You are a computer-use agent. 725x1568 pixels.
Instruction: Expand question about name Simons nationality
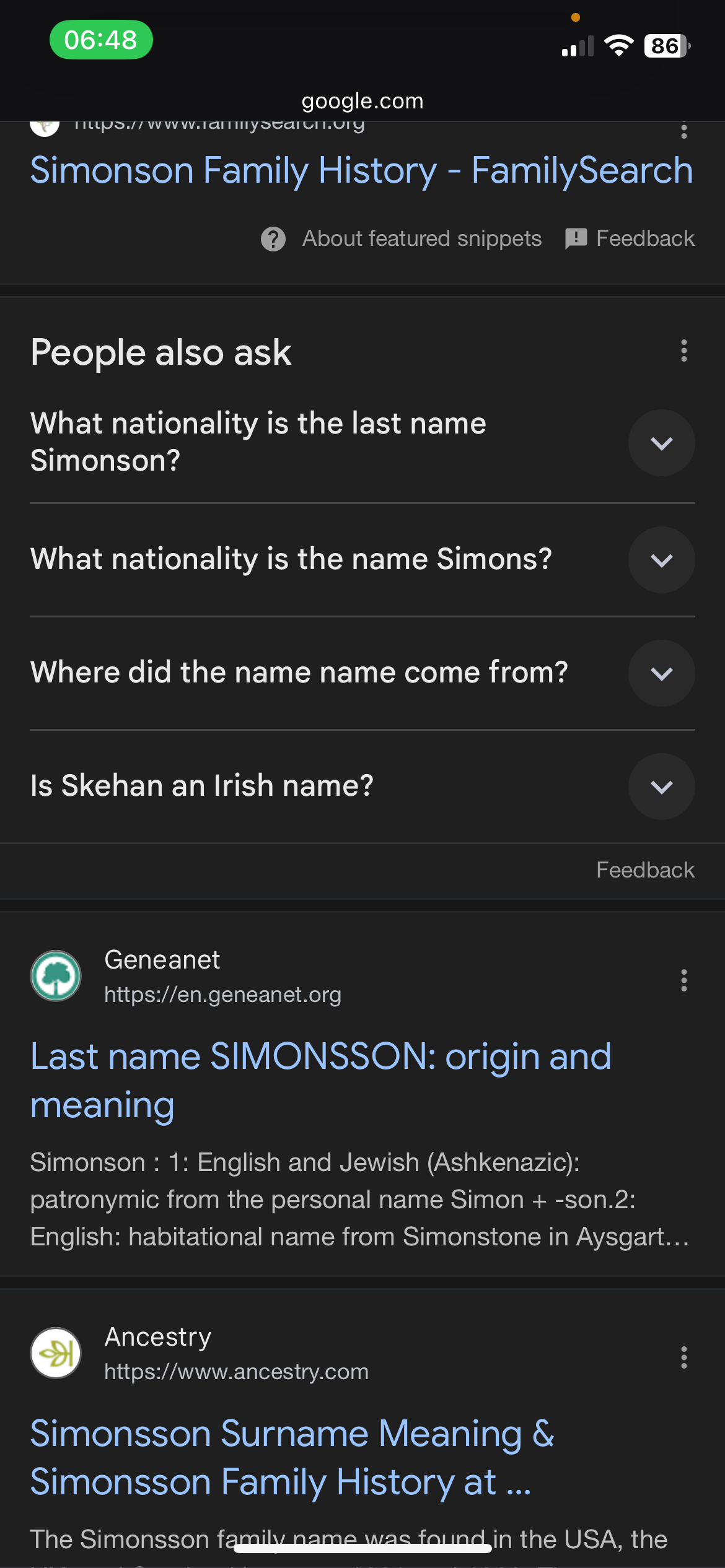click(362, 559)
